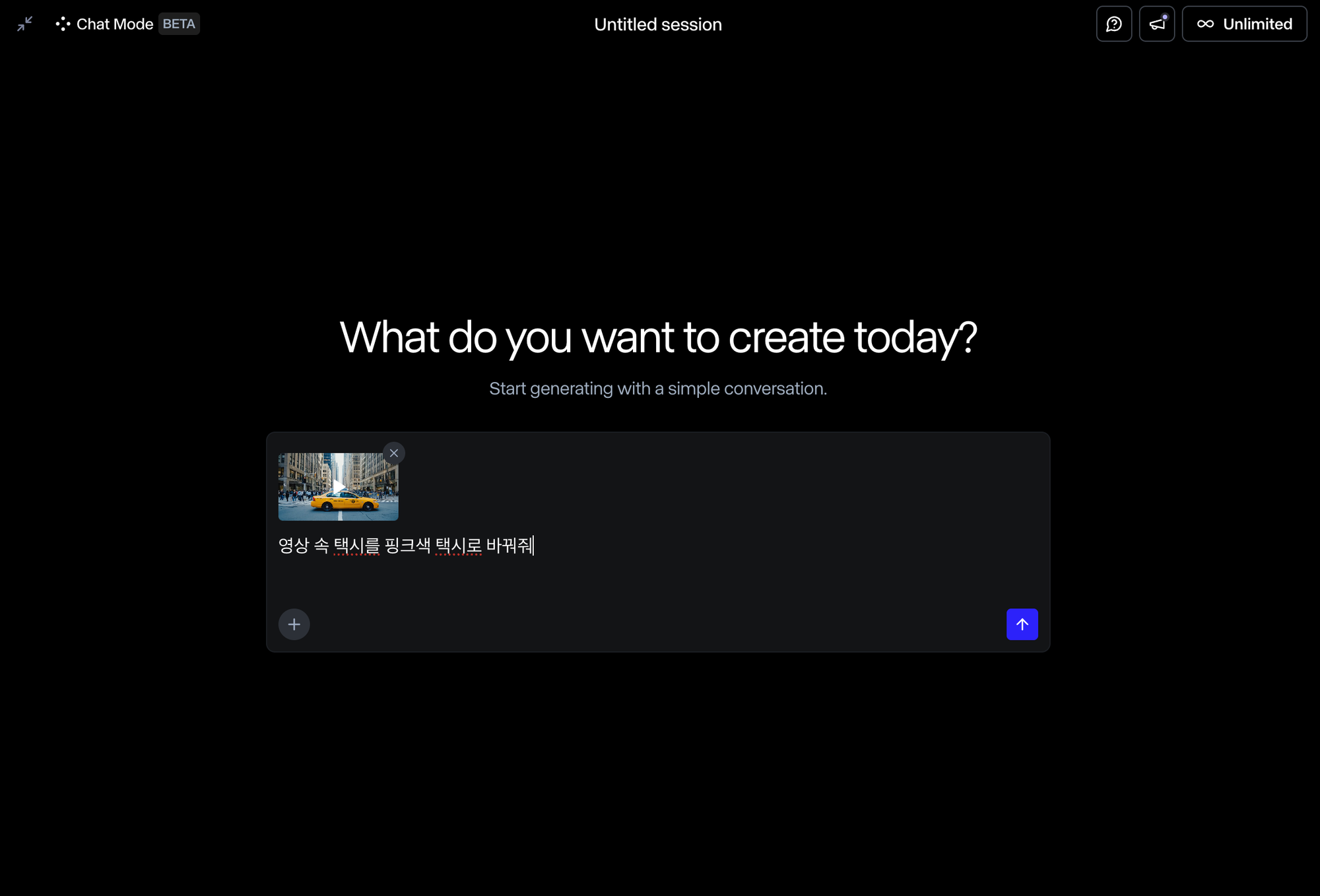Open the announcements megaphone icon
This screenshot has width=1320, height=896.
coord(1156,24)
